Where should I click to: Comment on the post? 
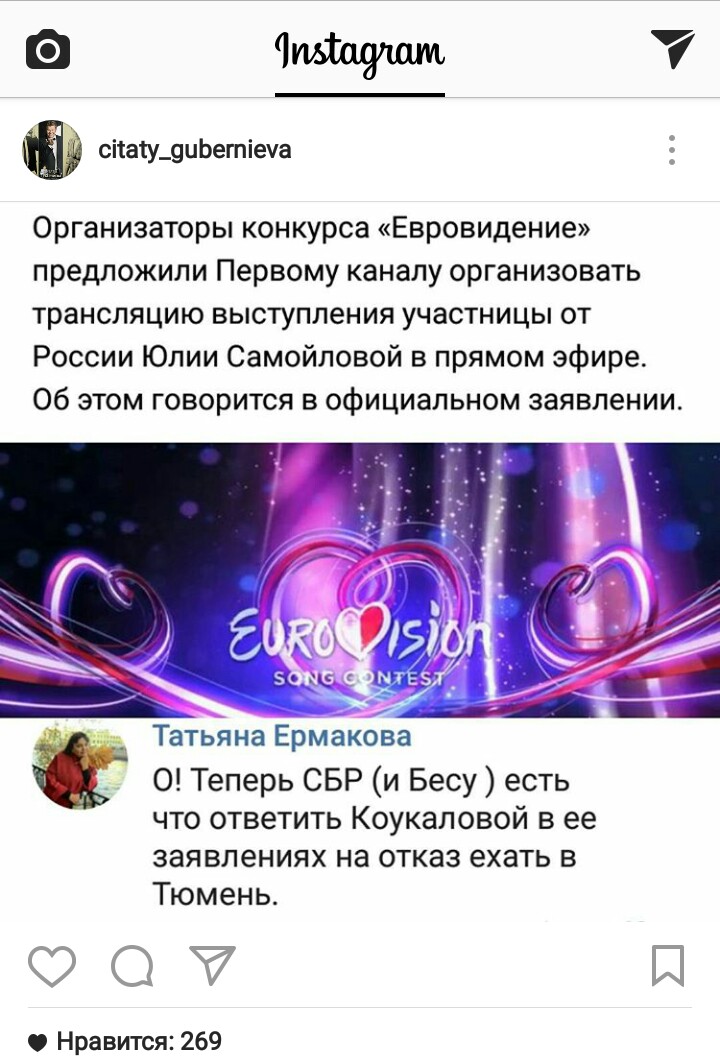click(x=133, y=966)
